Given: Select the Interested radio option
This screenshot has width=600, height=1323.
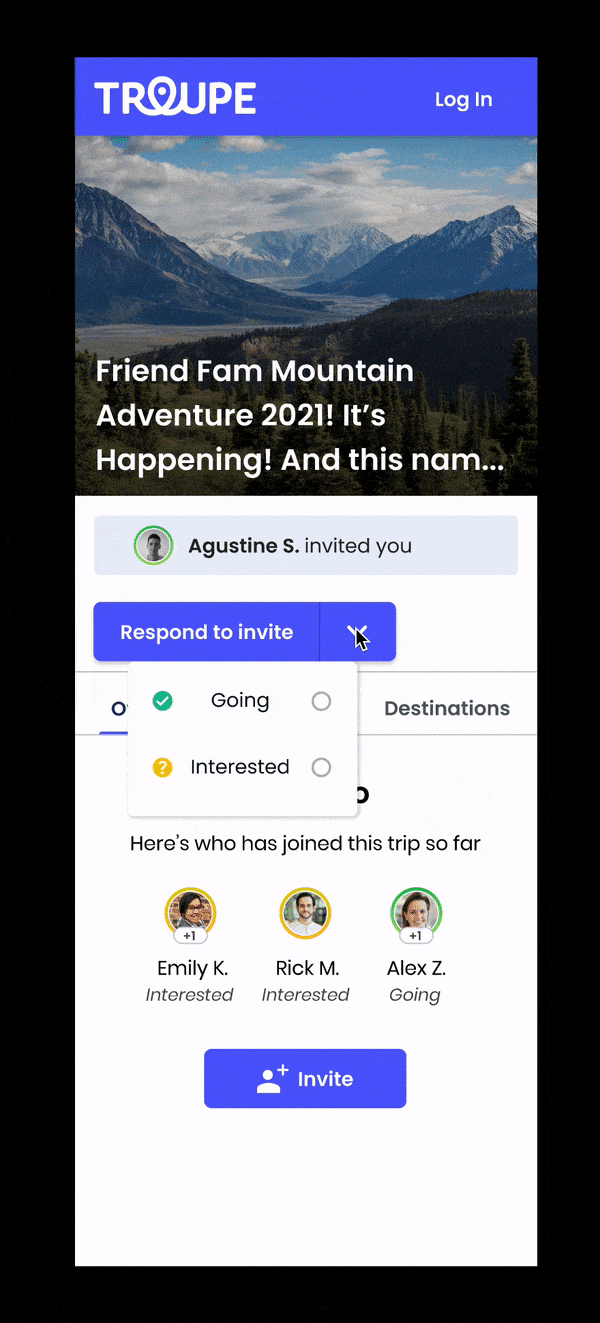Looking at the screenshot, I should (x=321, y=767).
